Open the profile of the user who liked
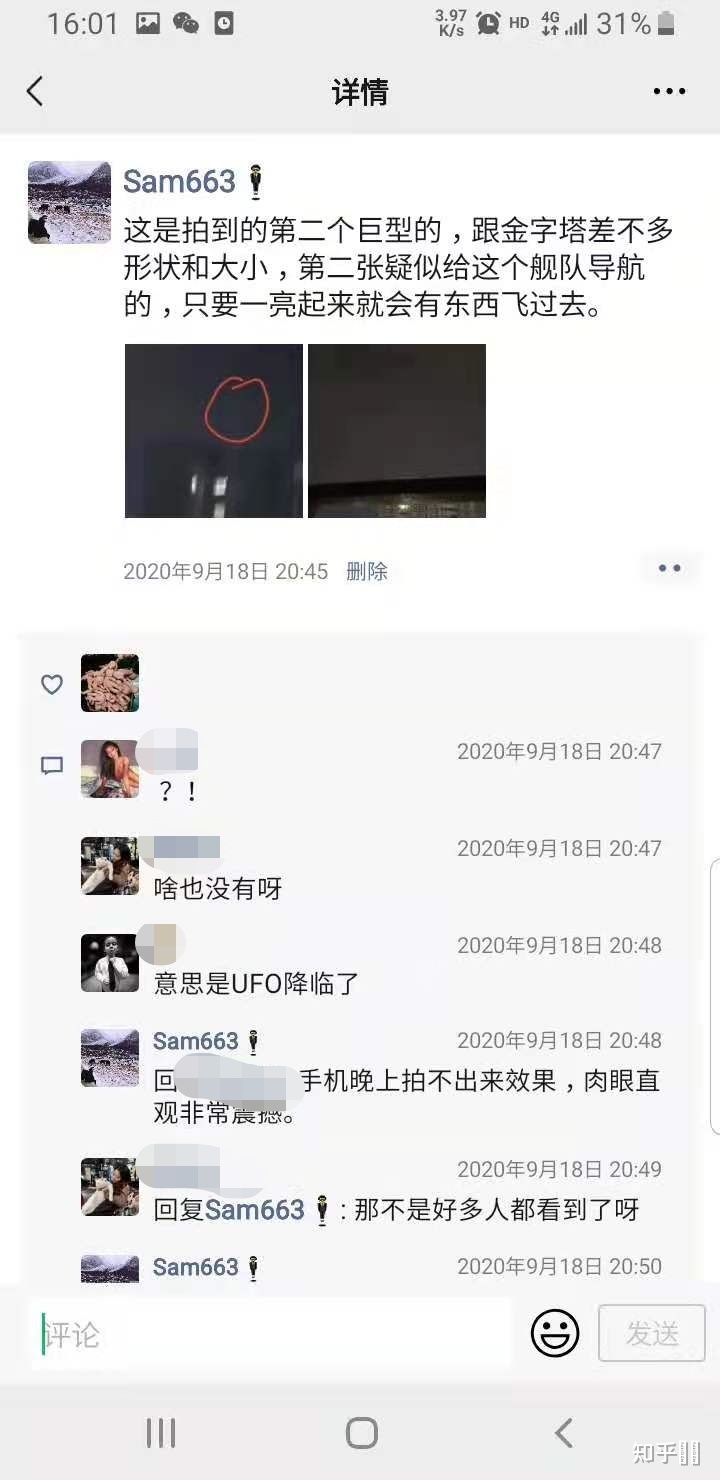This screenshot has width=720, height=1480. [110, 683]
